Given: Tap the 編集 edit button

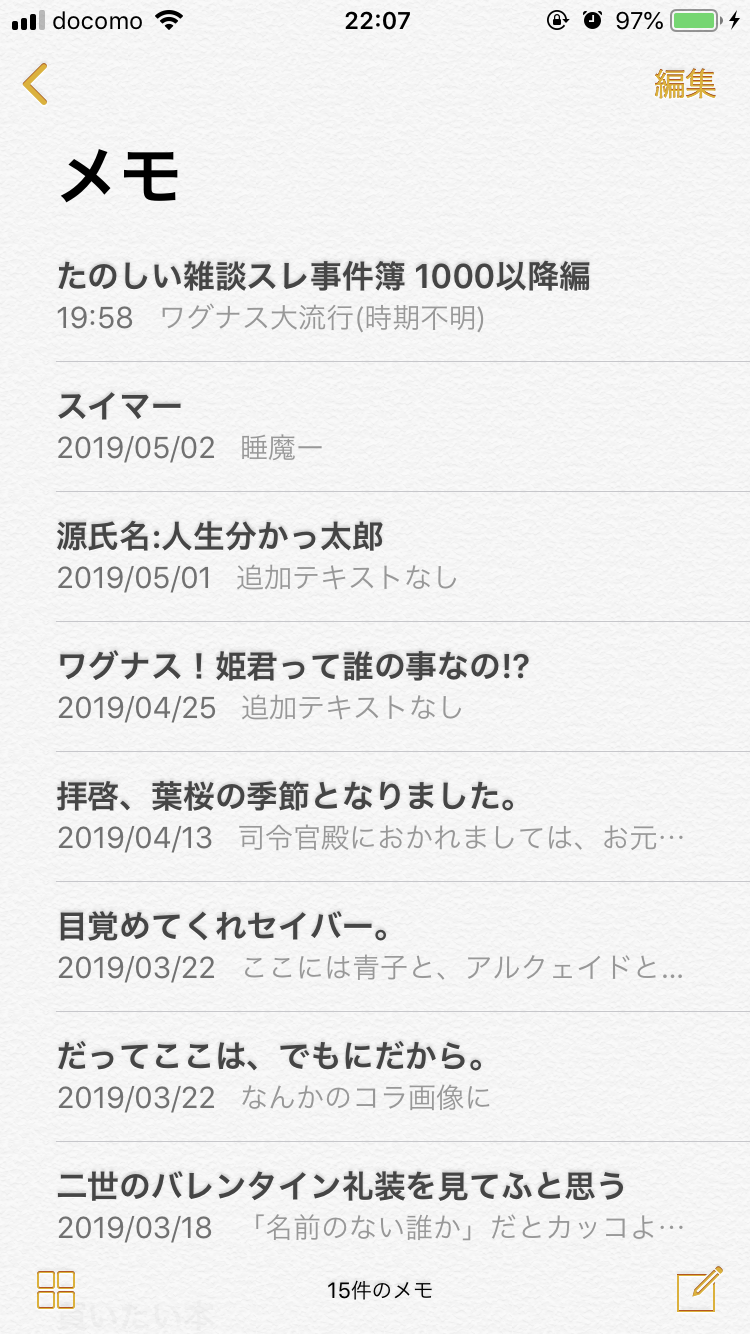Looking at the screenshot, I should coord(685,84).
